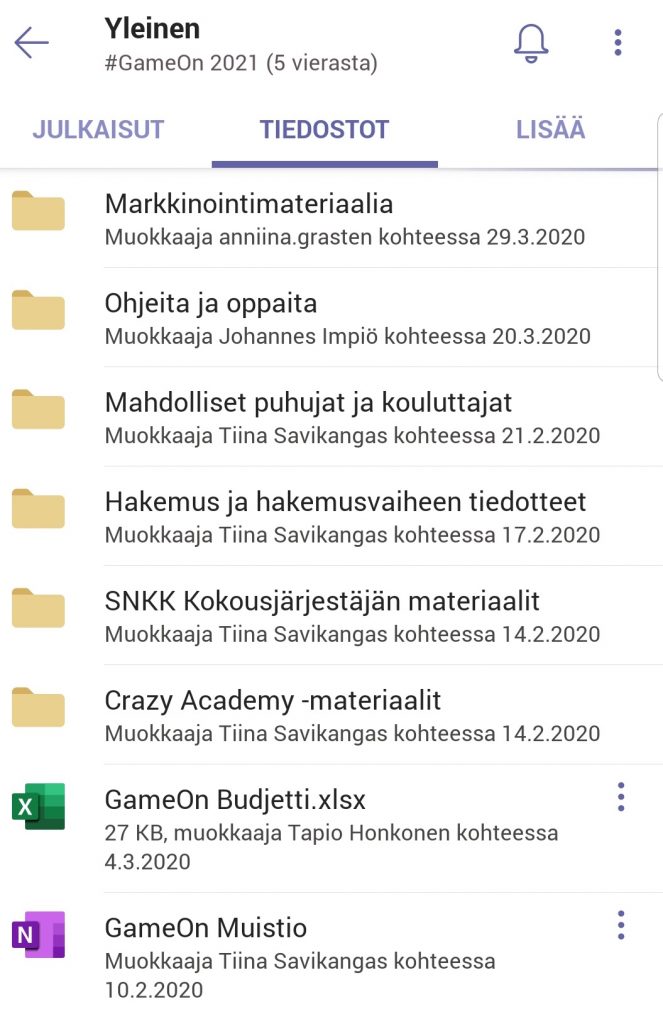Select the Tiedostot tab
Image resolution: width=663 pixels, height=1024 pixels.
coord(324,130)
